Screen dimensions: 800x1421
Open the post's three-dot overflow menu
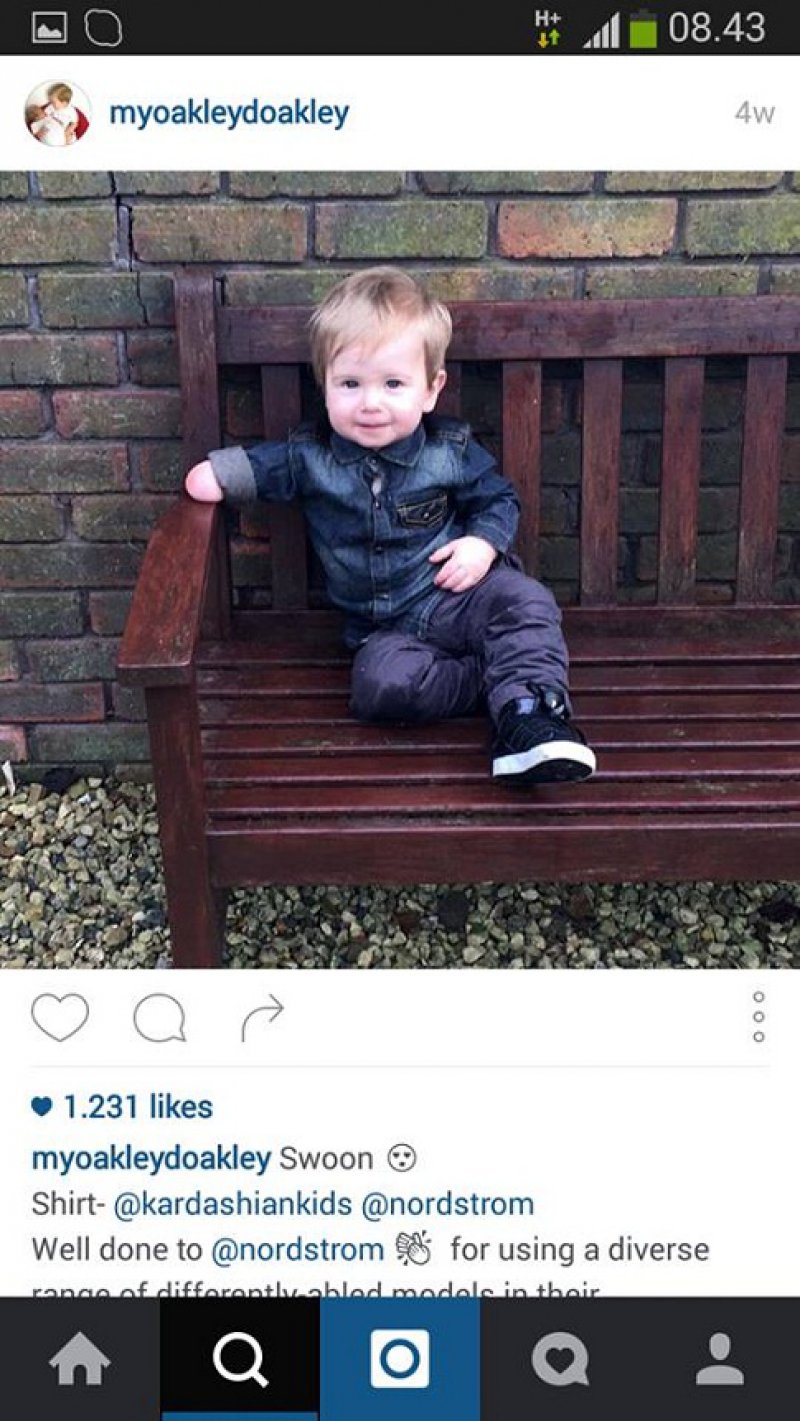point(758,1017)
